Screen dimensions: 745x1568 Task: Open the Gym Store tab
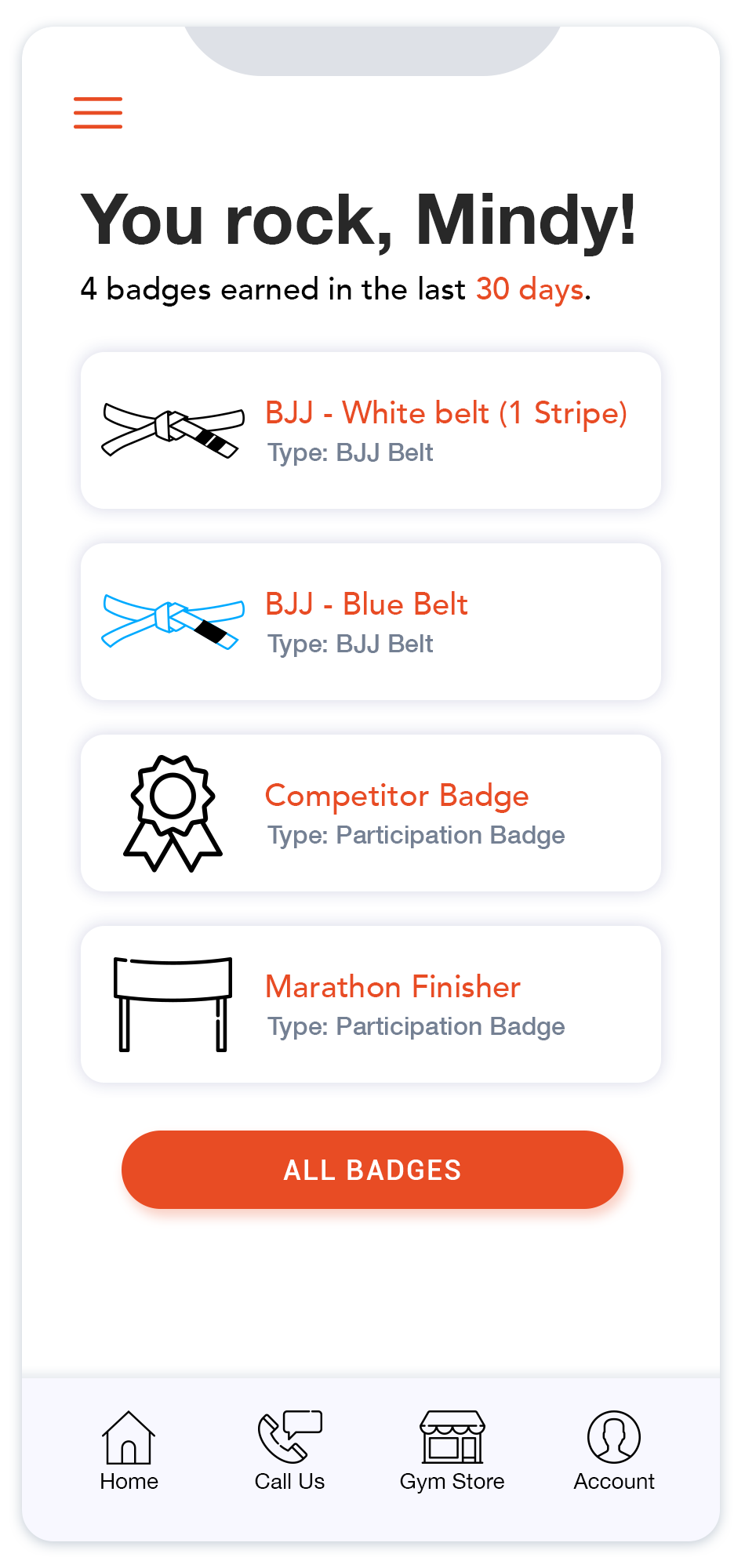tap(452, 1450)
